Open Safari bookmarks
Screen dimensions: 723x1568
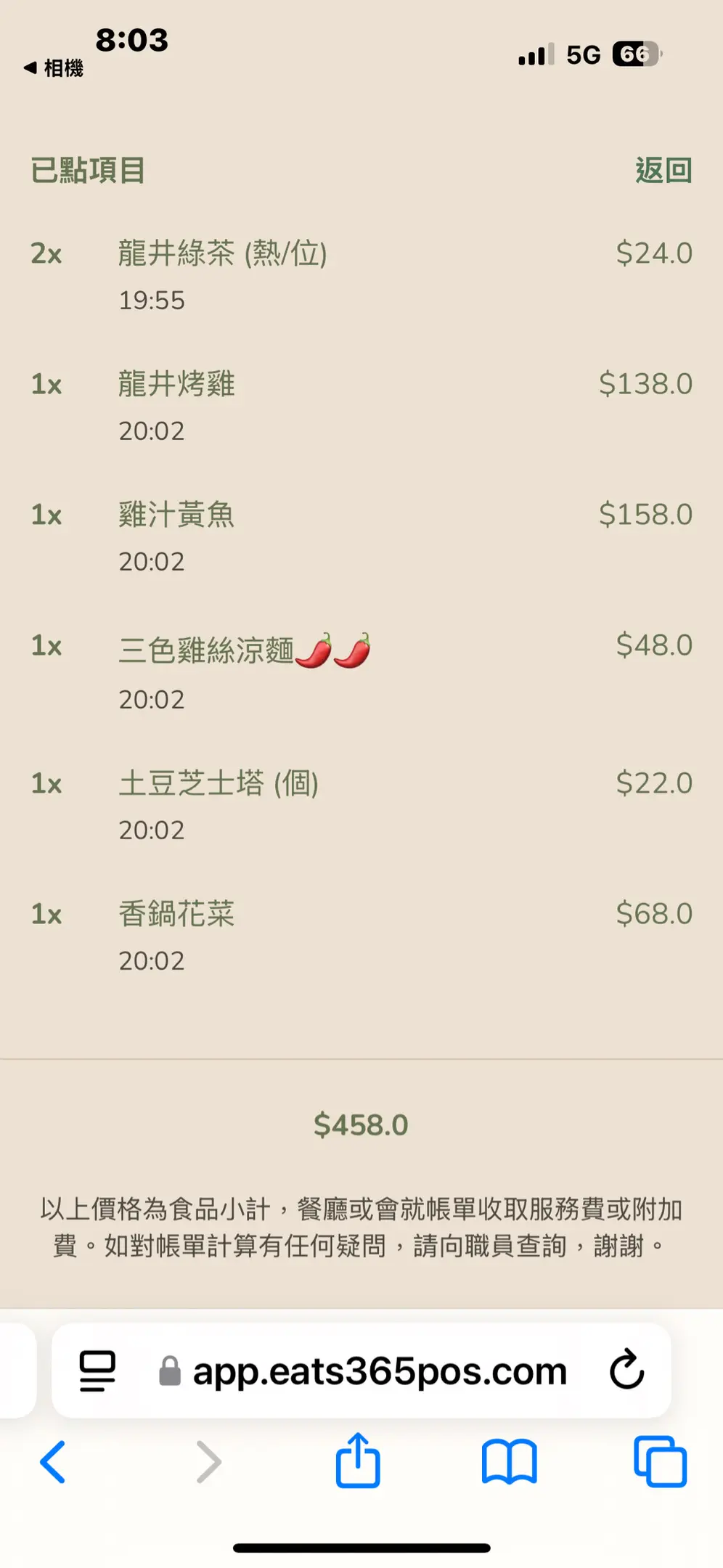click(510, 1461)
